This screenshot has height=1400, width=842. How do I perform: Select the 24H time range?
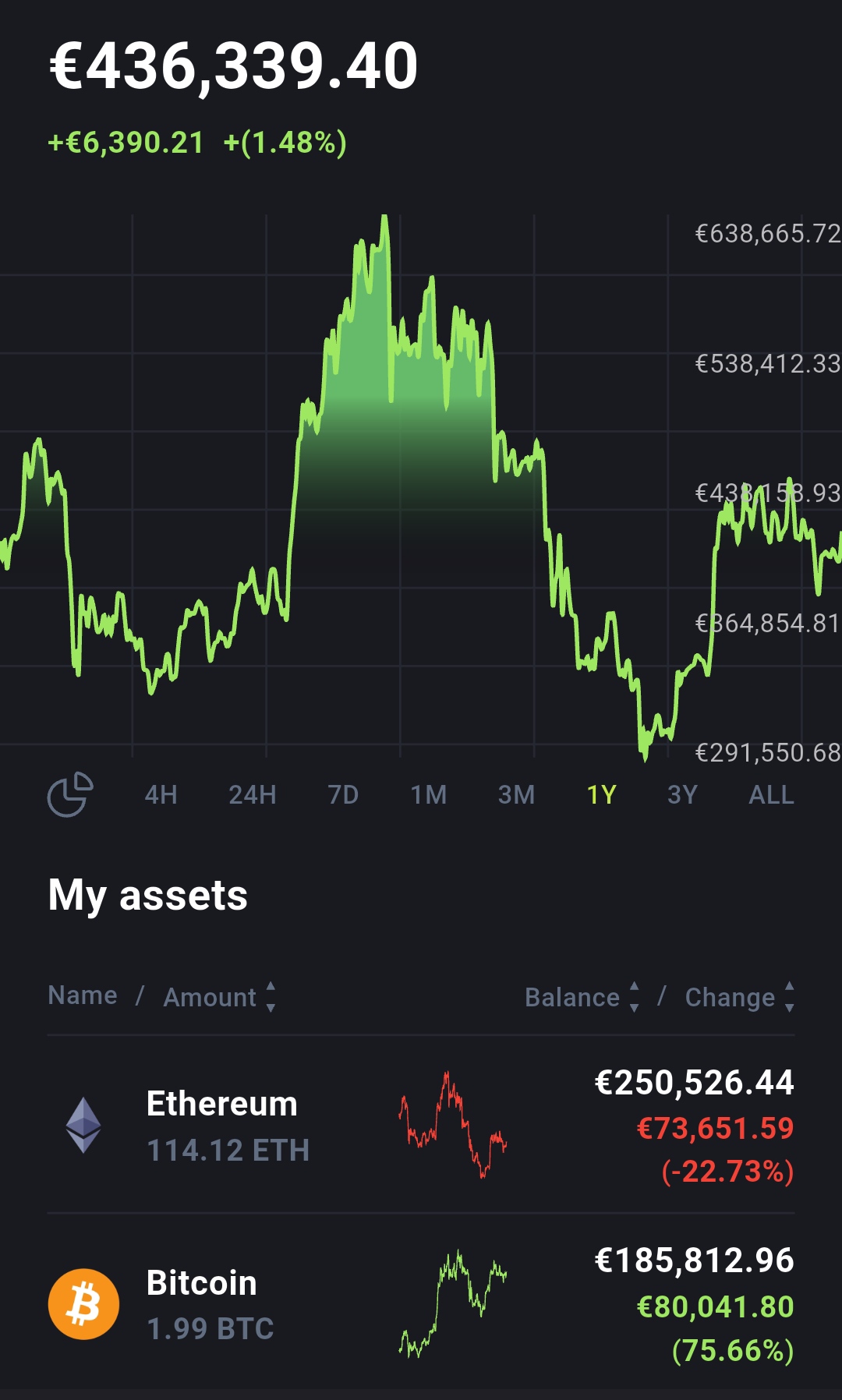tap(253, 795)
